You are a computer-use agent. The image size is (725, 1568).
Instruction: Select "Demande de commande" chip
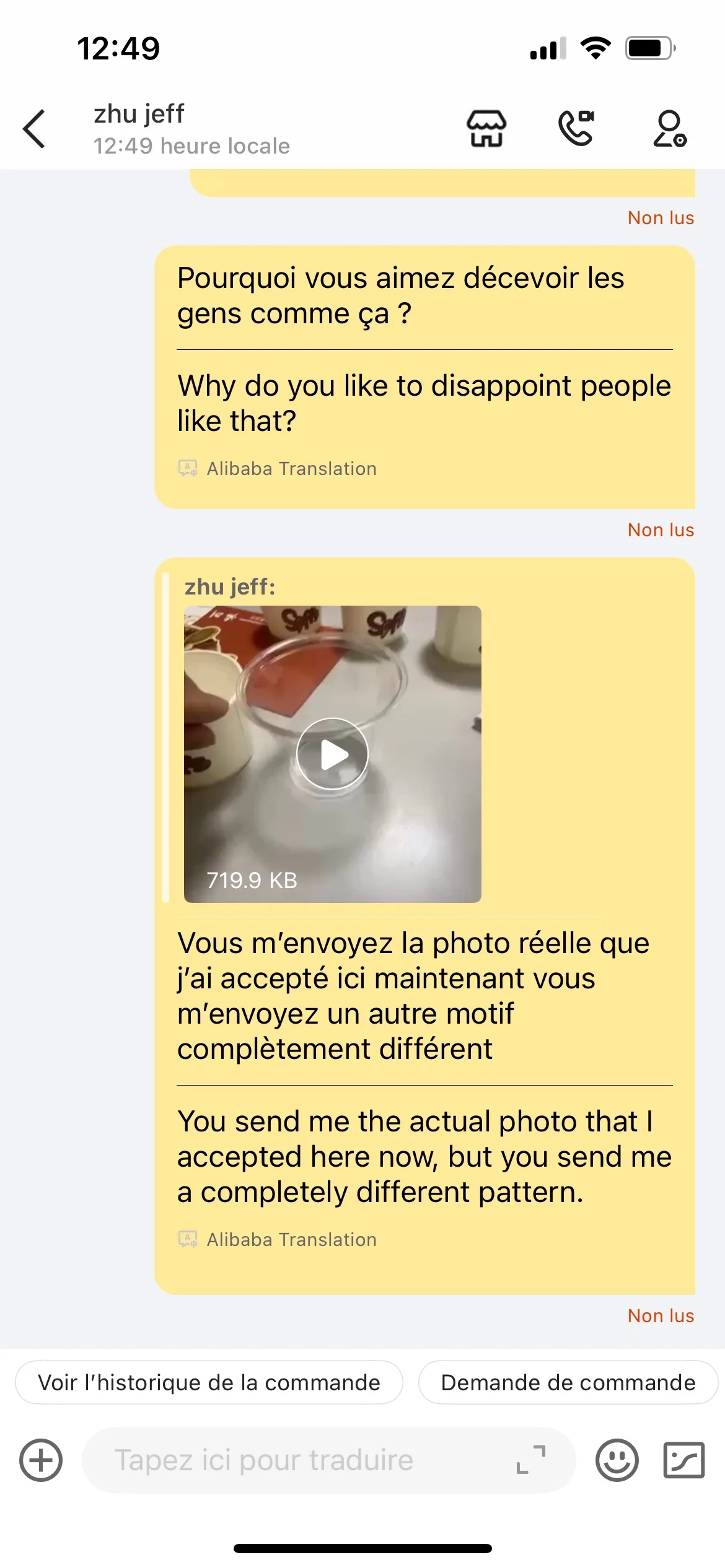(x=568, y=1382)
